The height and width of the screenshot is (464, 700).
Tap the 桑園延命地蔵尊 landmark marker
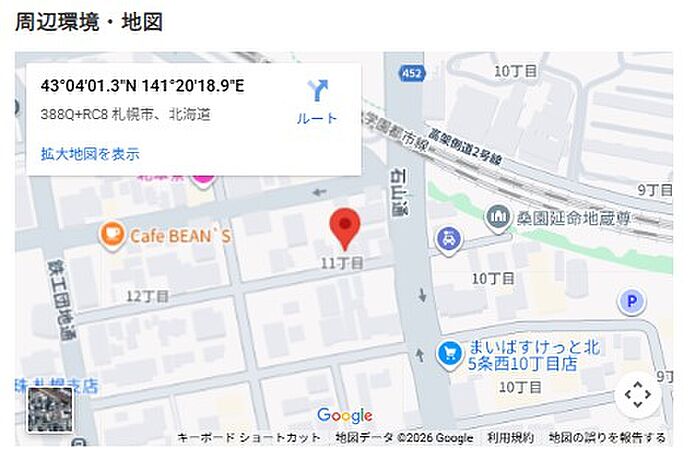498,218
